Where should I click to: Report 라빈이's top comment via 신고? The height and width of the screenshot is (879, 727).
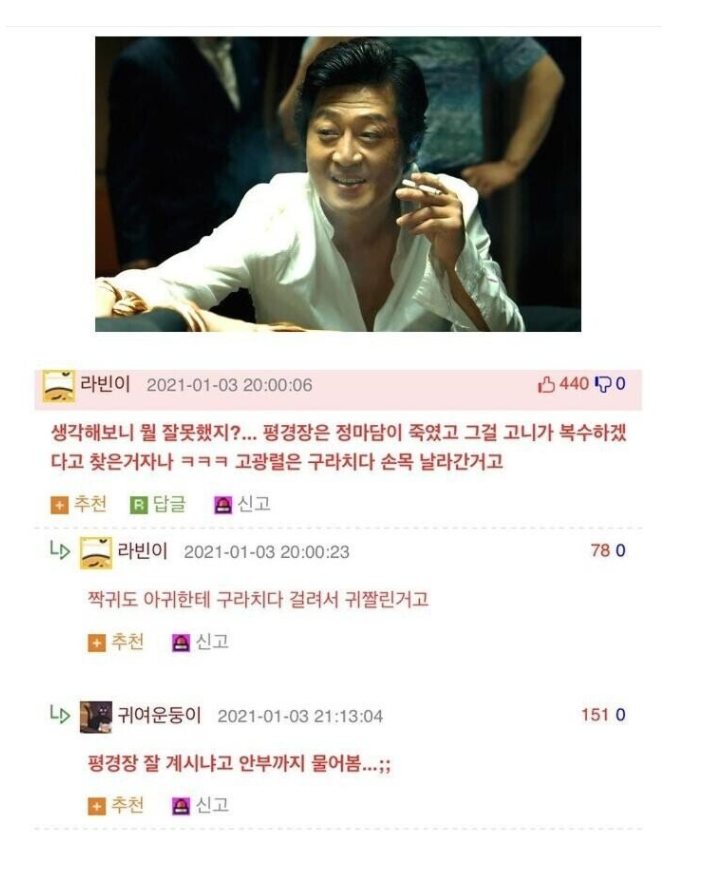242,504
